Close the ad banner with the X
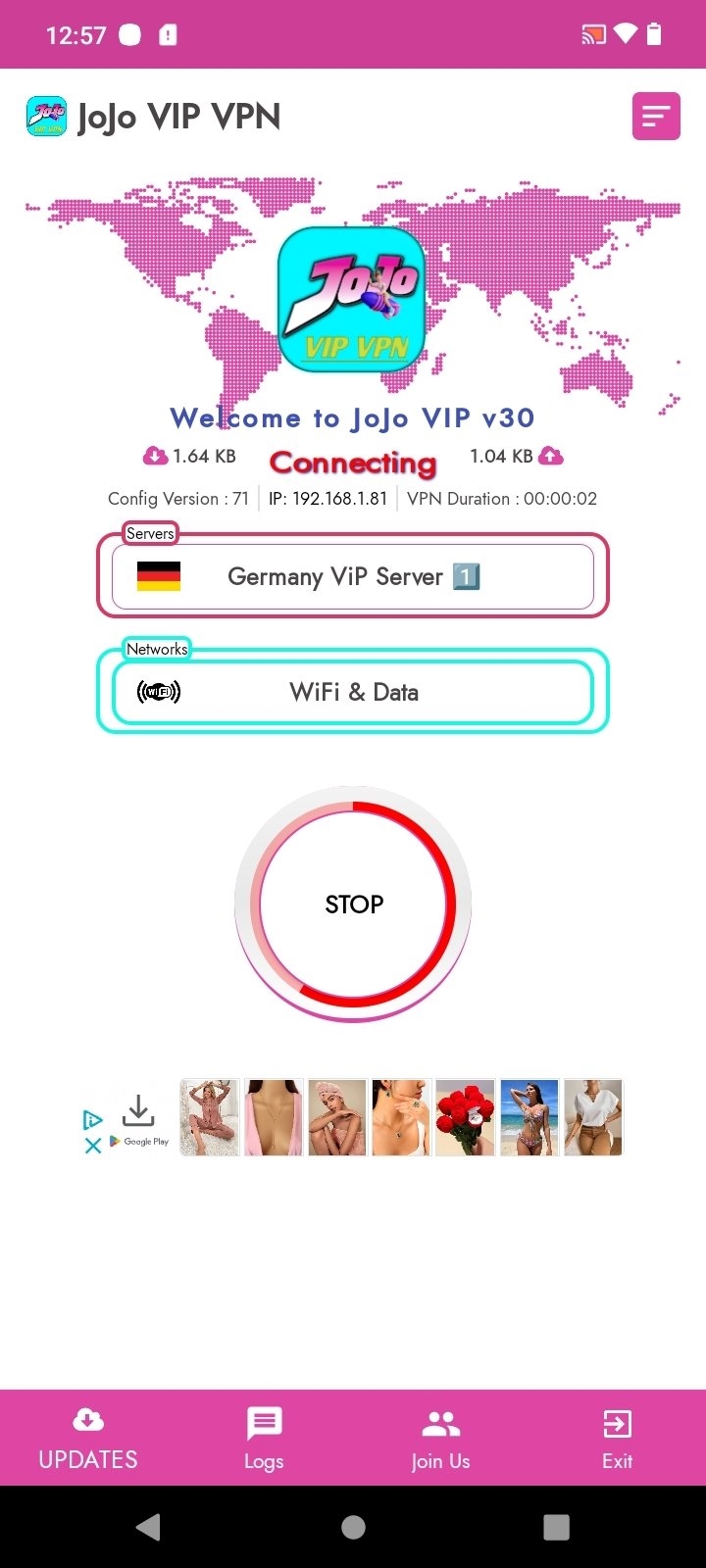 click(x=93, y=1145)
